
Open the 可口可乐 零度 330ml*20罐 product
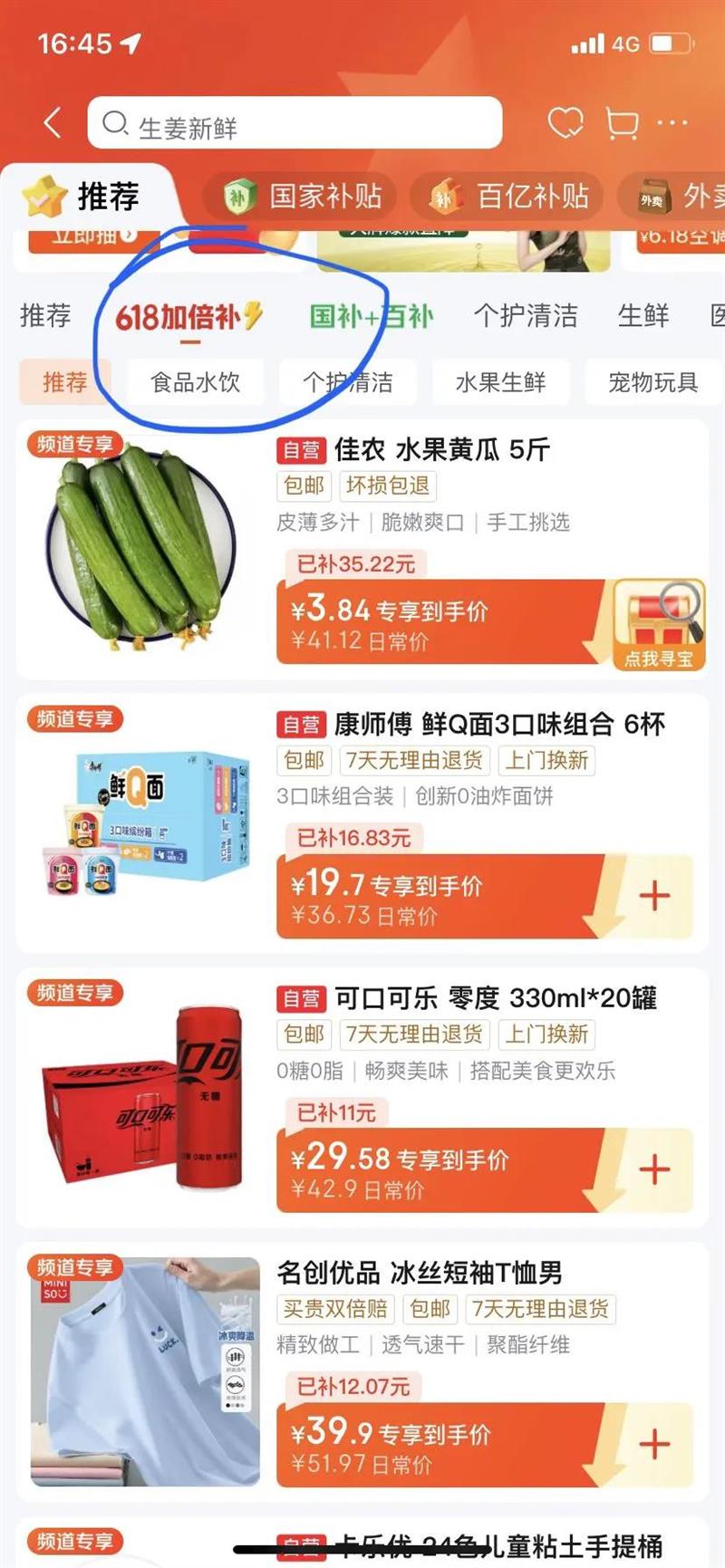pos(362,1097)
